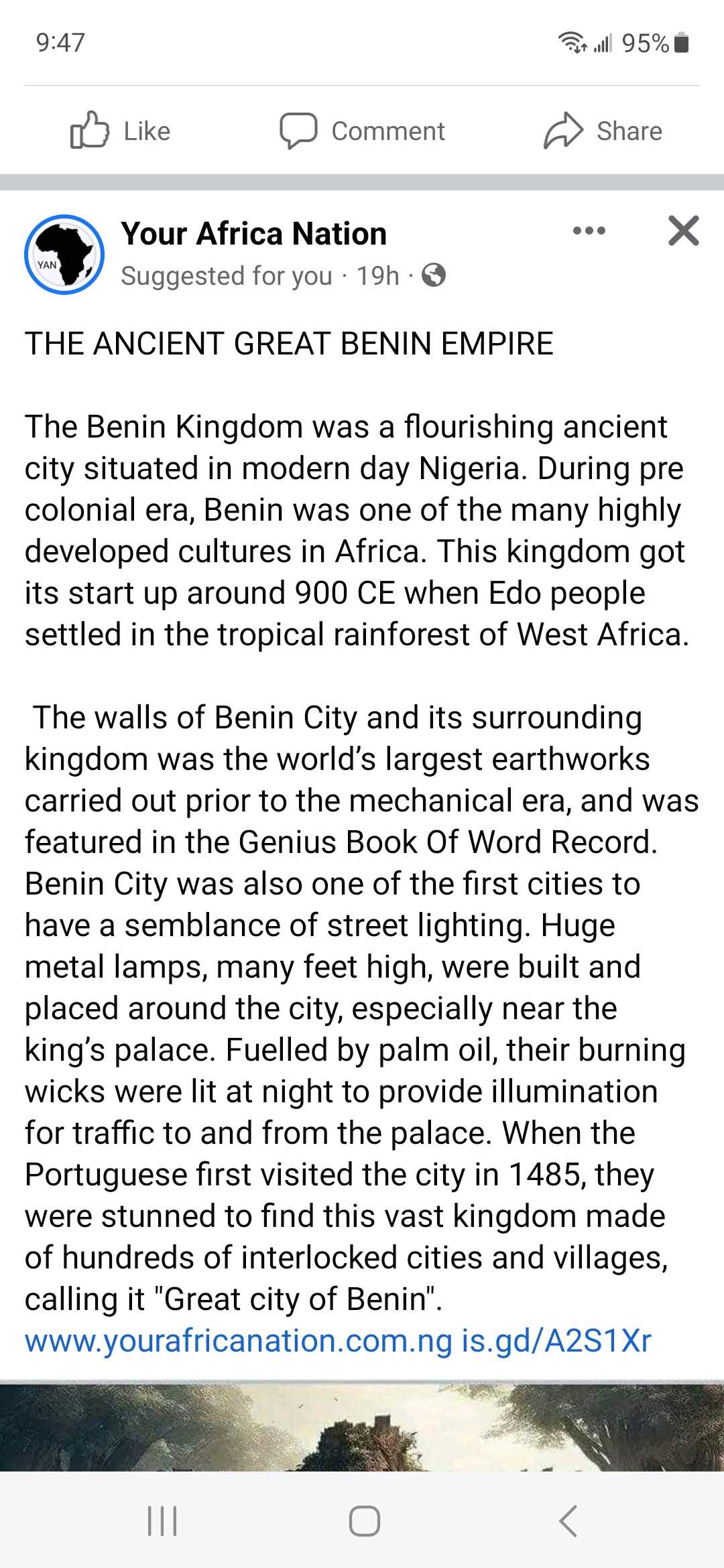Comment on the previous post
Image resolution: width=724 pixels, height=1568 pixels.
(363, 131)
